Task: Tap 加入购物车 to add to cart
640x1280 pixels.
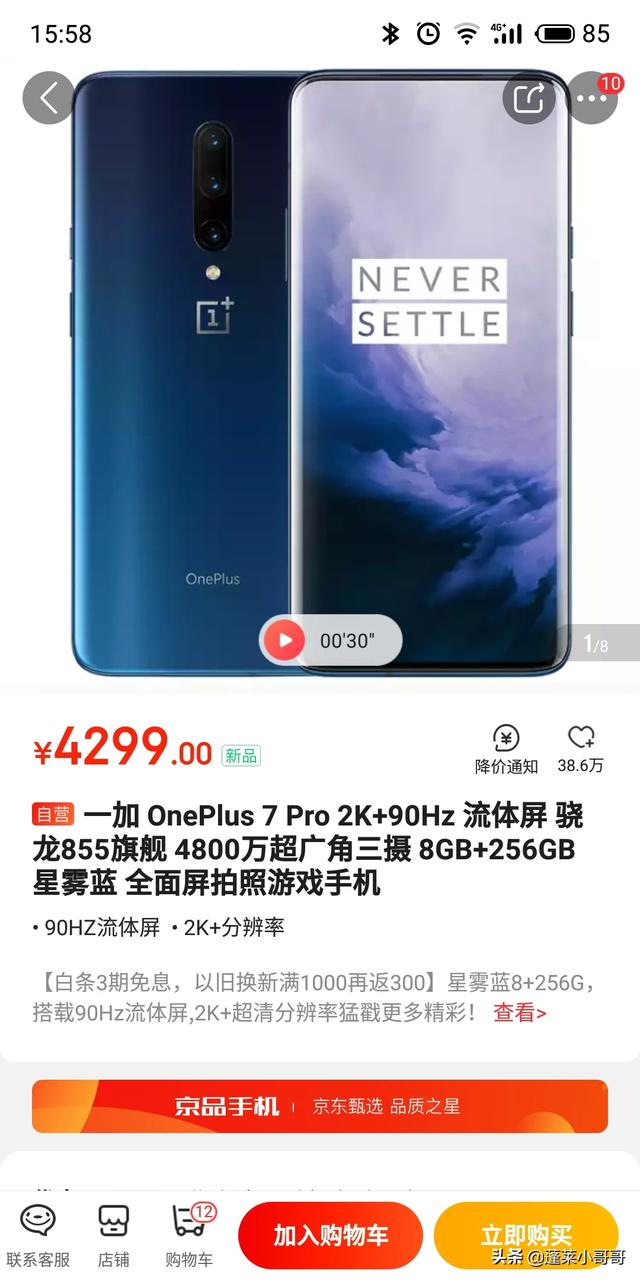Action: 331,1235
